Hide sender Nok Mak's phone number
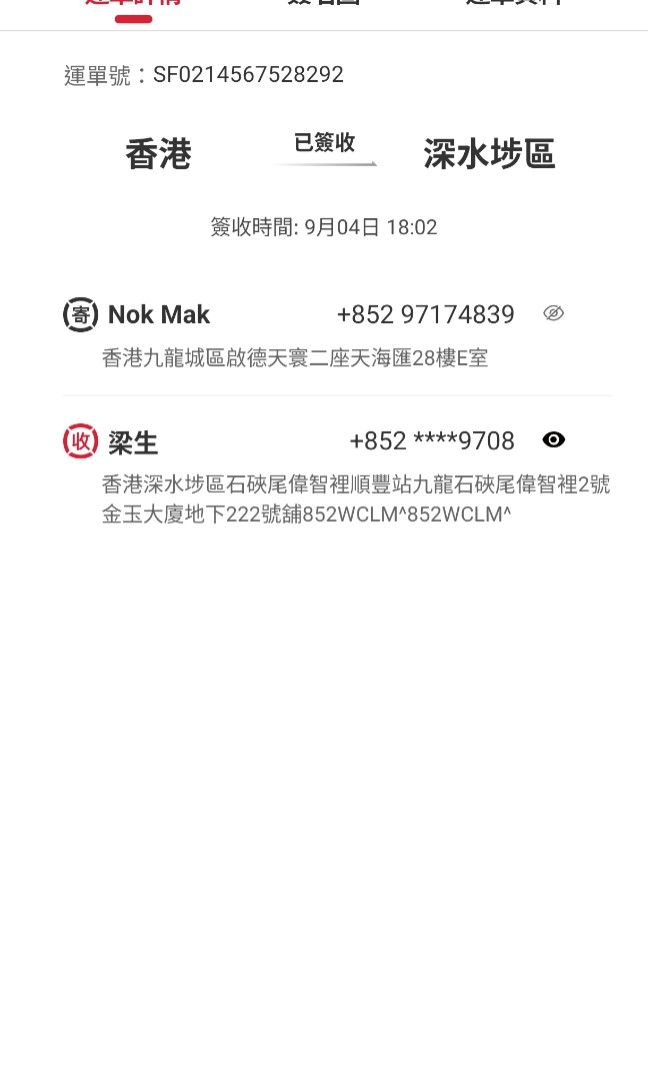The height and width of the screenshot is (1080, 648). [554, 314]
